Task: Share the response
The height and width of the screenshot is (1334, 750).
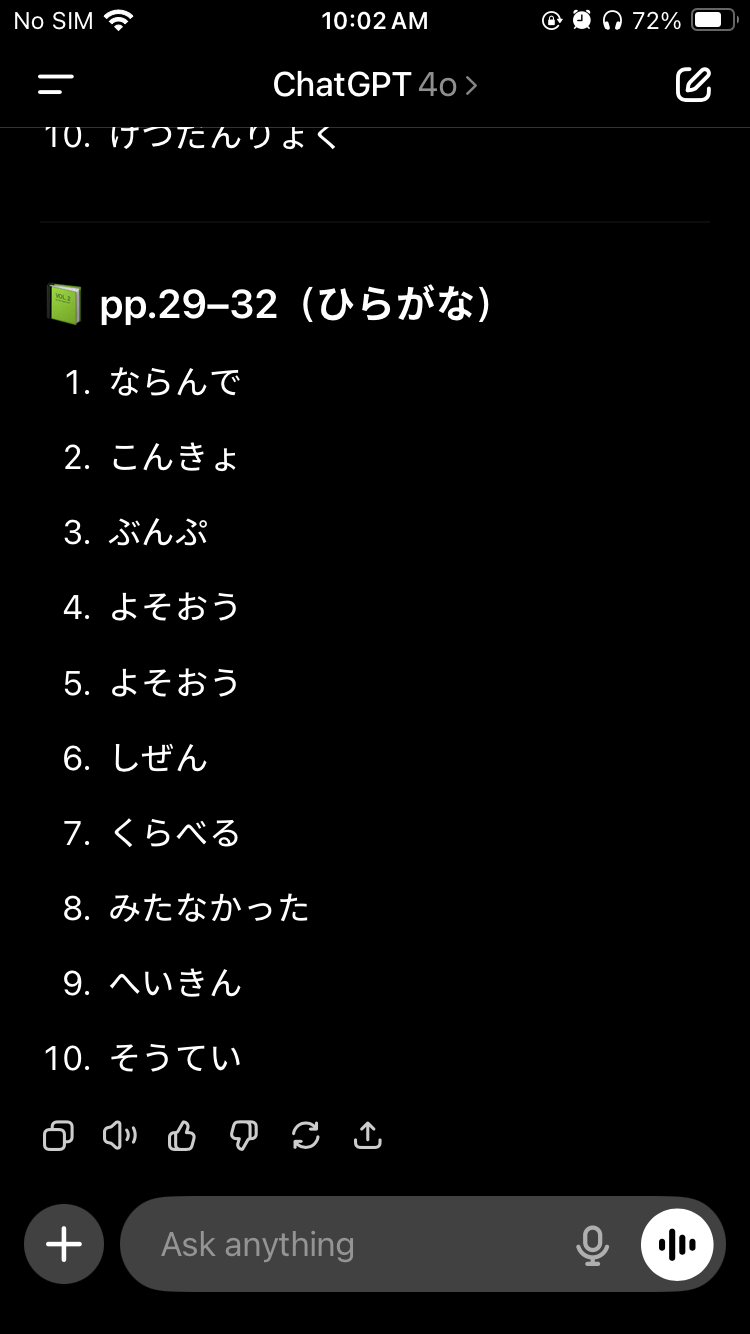Action: 368,1136
